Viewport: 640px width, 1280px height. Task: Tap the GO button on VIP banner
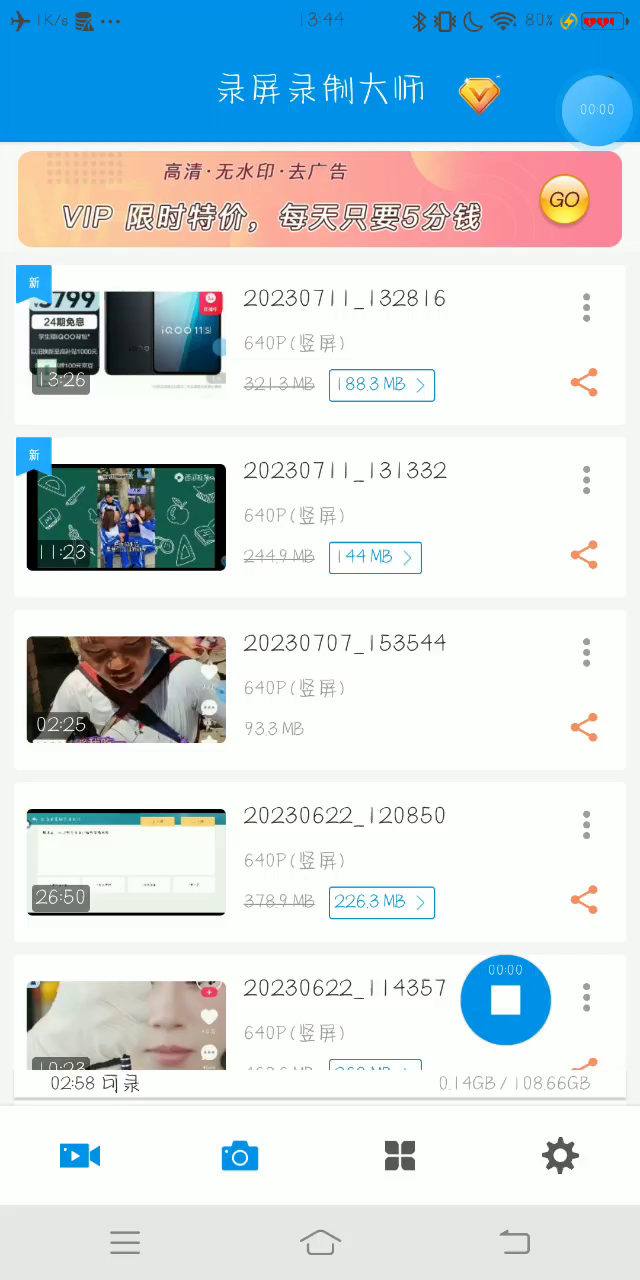[564, 200]
